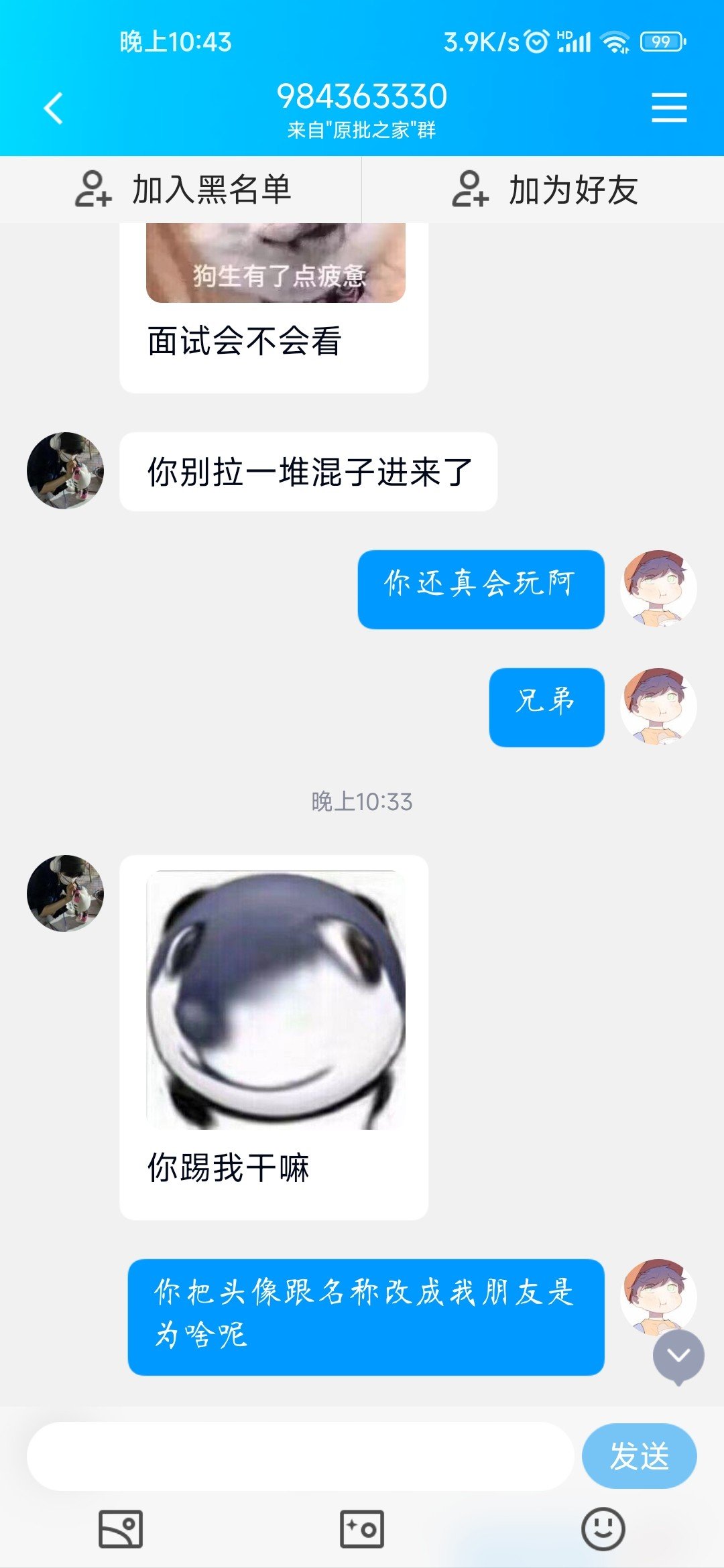Viewport: 724px width, 1568px height.
Task: Open the chat menu with three lines
Action: coord(669,108)
